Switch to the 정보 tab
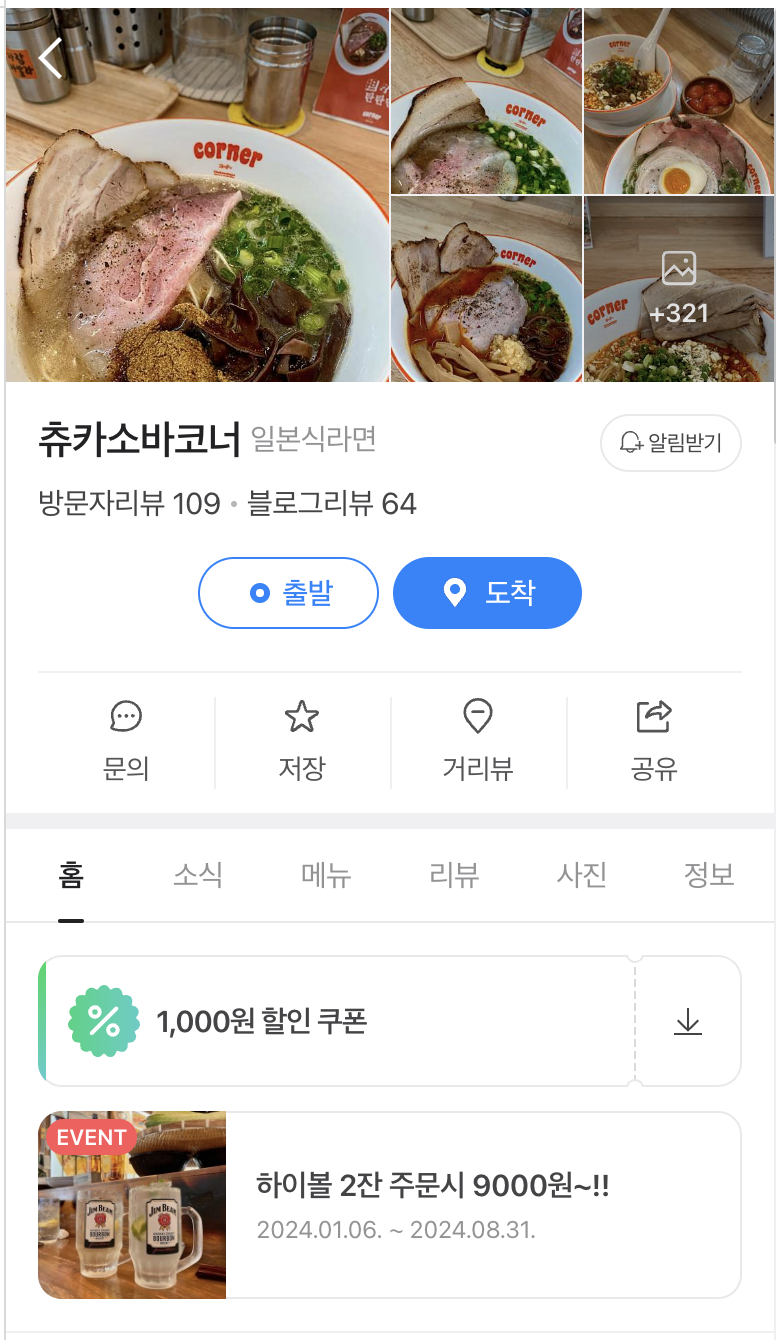This screenshot has width=776, height=1340. (709, 876)
